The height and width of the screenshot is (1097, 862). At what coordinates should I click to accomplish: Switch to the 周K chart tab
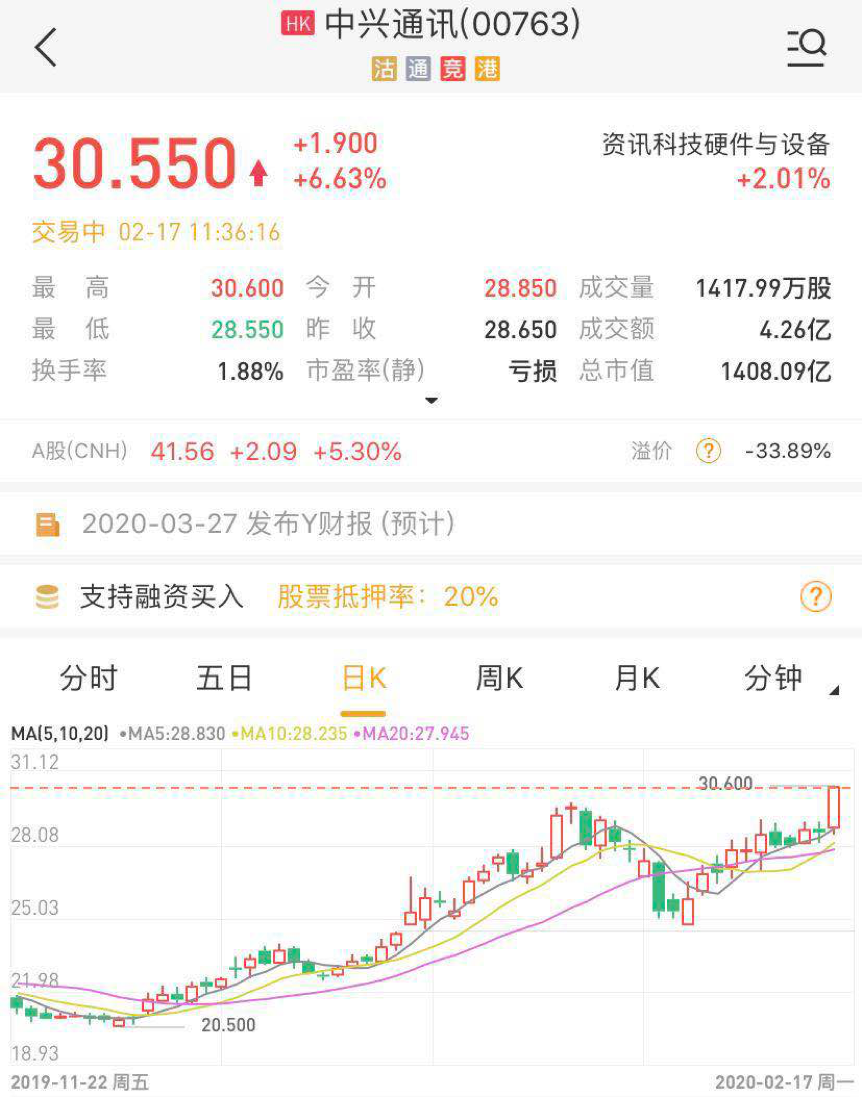pyautogui.click(x=499, y=678)
